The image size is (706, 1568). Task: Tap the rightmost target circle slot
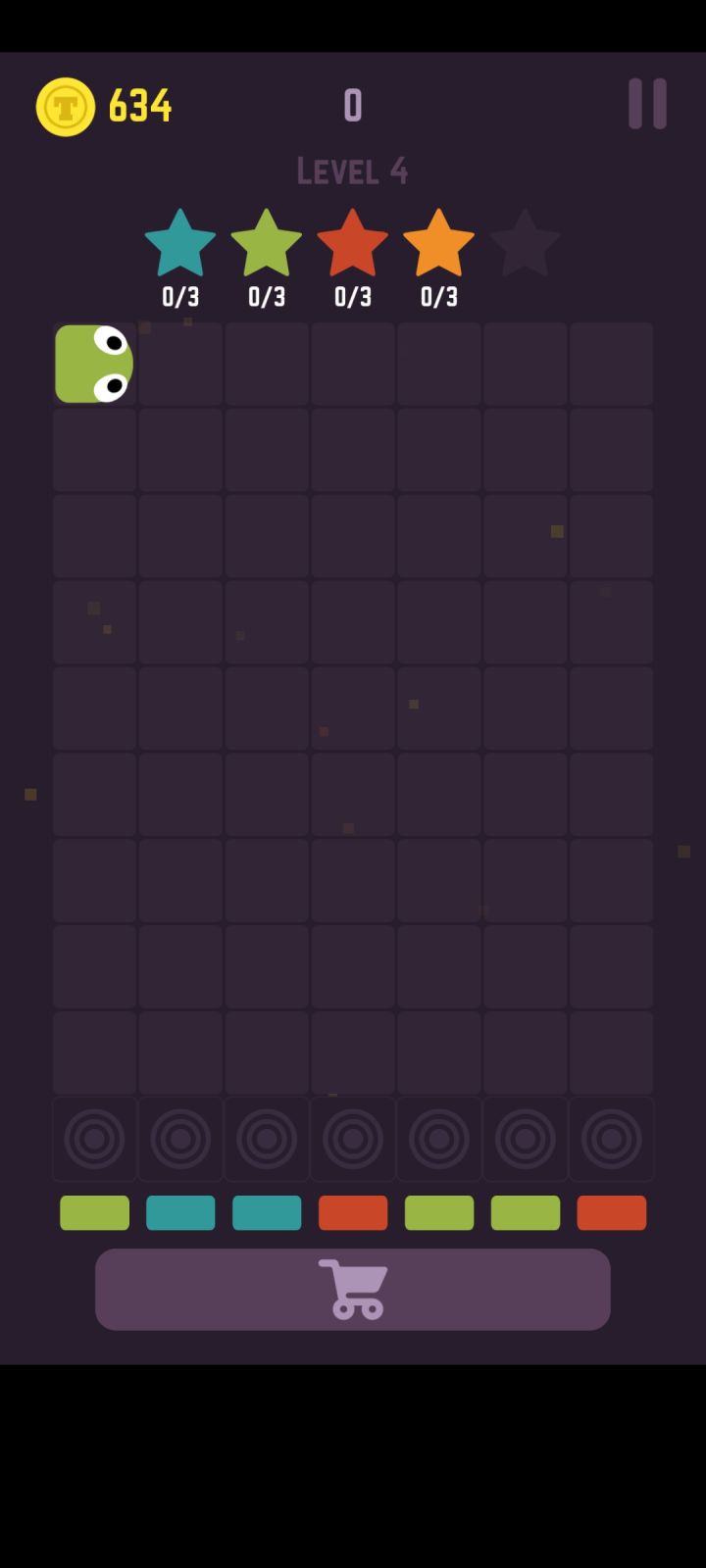point(611,1138)
